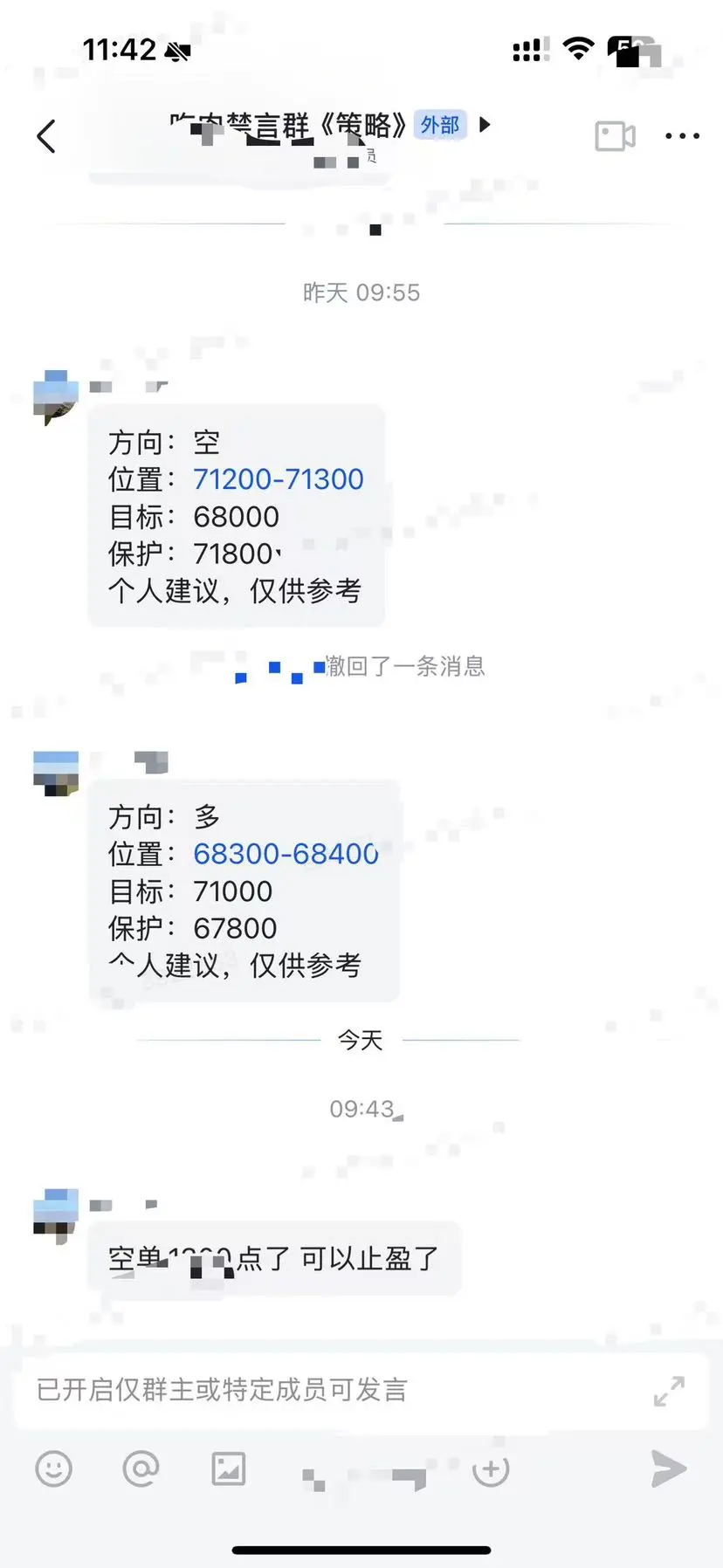The width and height of the screenshot is (723, 1568).
Task: Tap the send arrow icon
Action: 667,1469
